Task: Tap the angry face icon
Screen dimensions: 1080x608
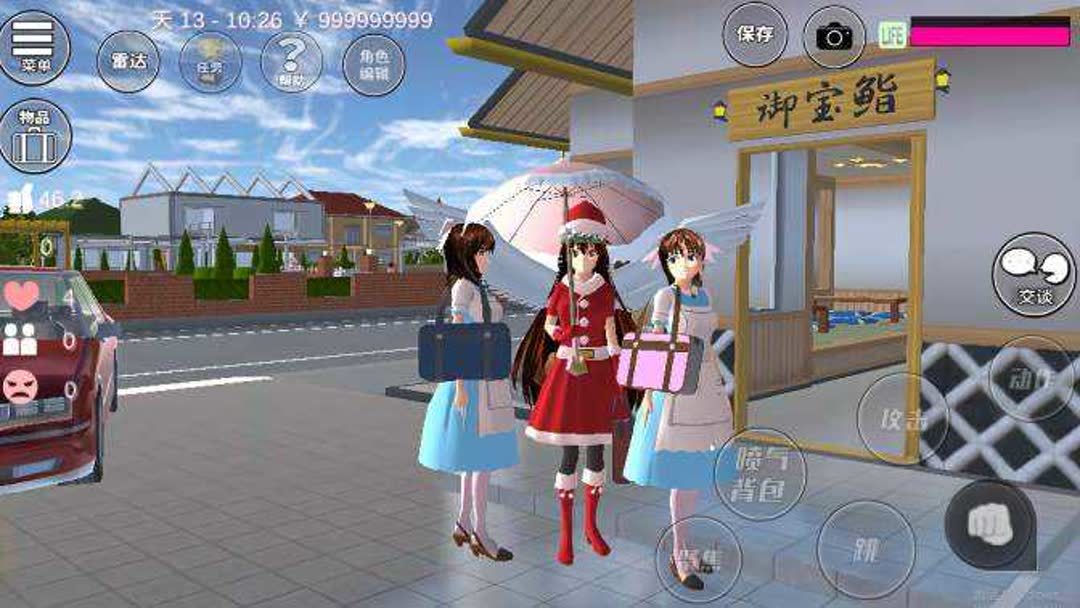Action: [x=19, y=385]
